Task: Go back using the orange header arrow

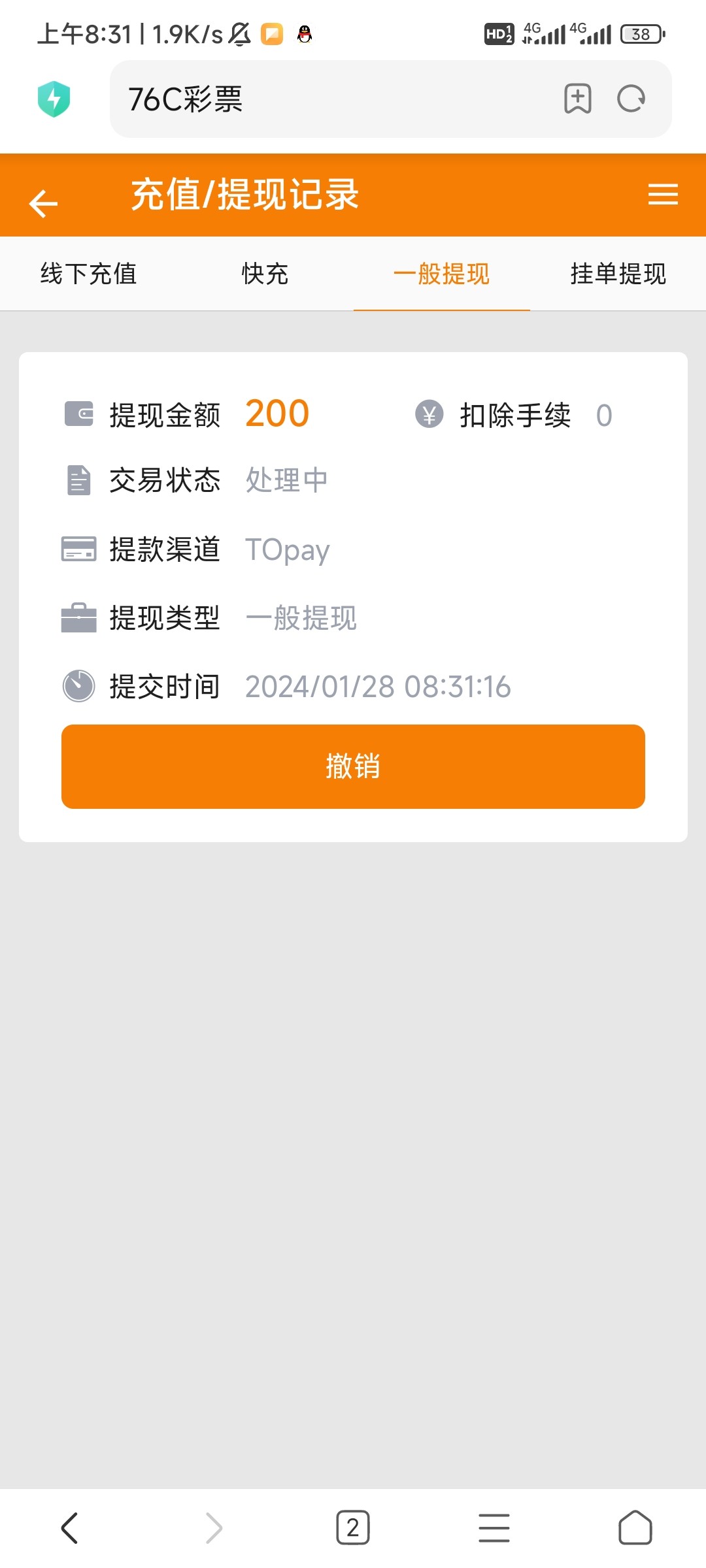Action: (44, 203)
